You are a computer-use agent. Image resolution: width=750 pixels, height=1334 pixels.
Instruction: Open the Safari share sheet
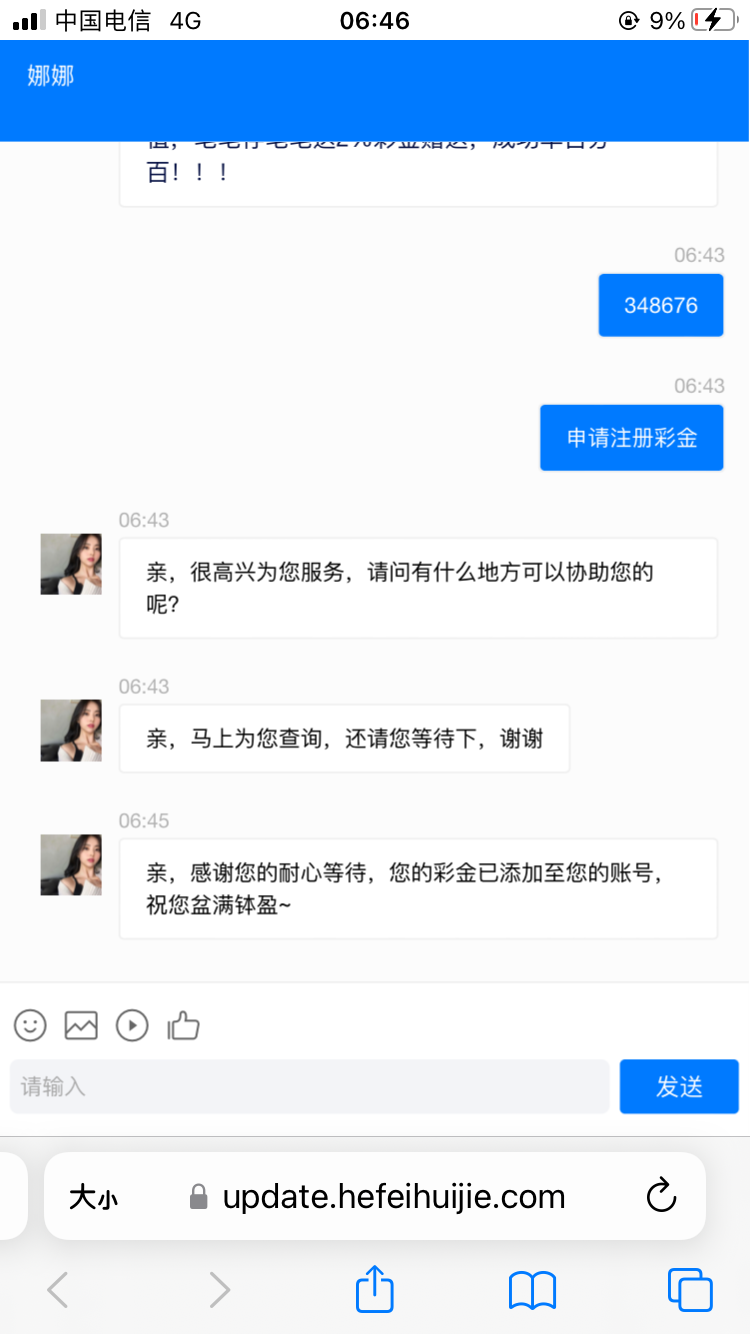pyautogui.click(x=374, y=1290)
